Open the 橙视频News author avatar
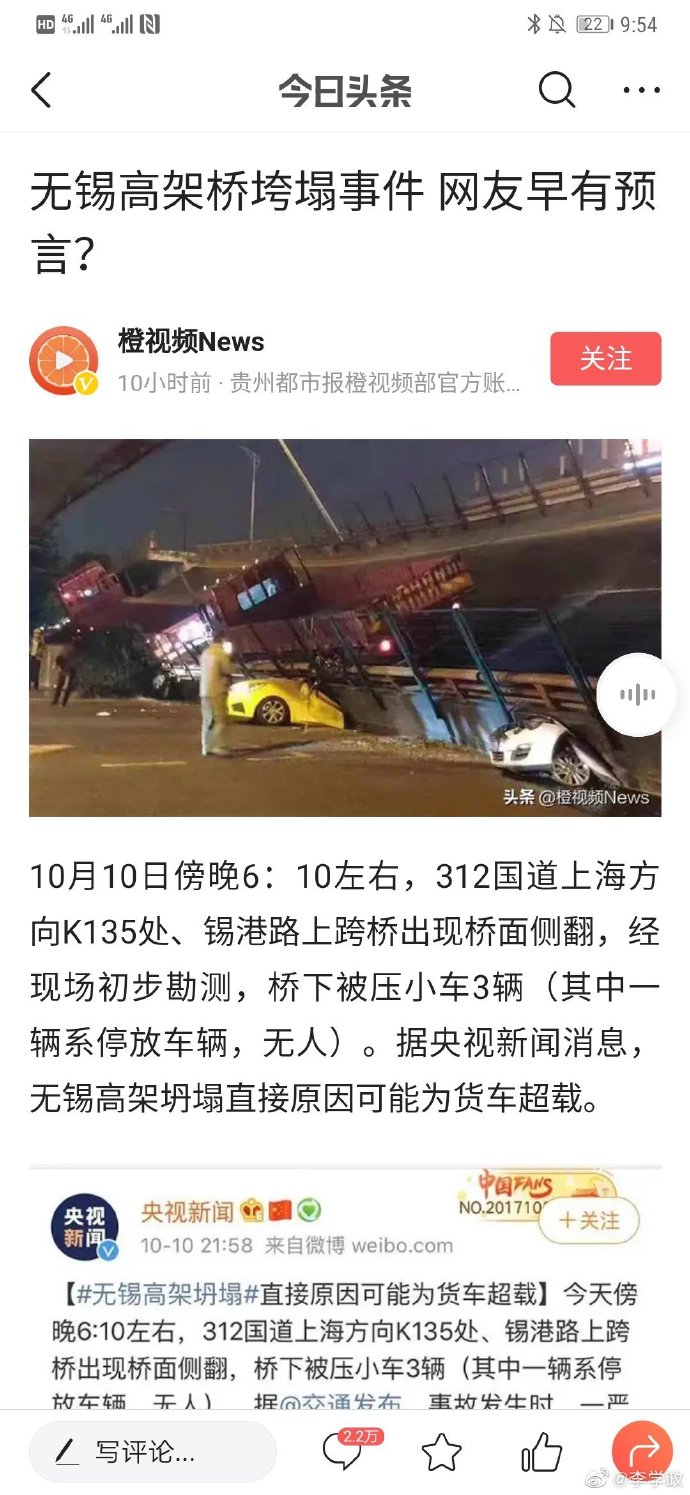Image resolution: width=690 pixels, height=1495 pixels. 64,360
